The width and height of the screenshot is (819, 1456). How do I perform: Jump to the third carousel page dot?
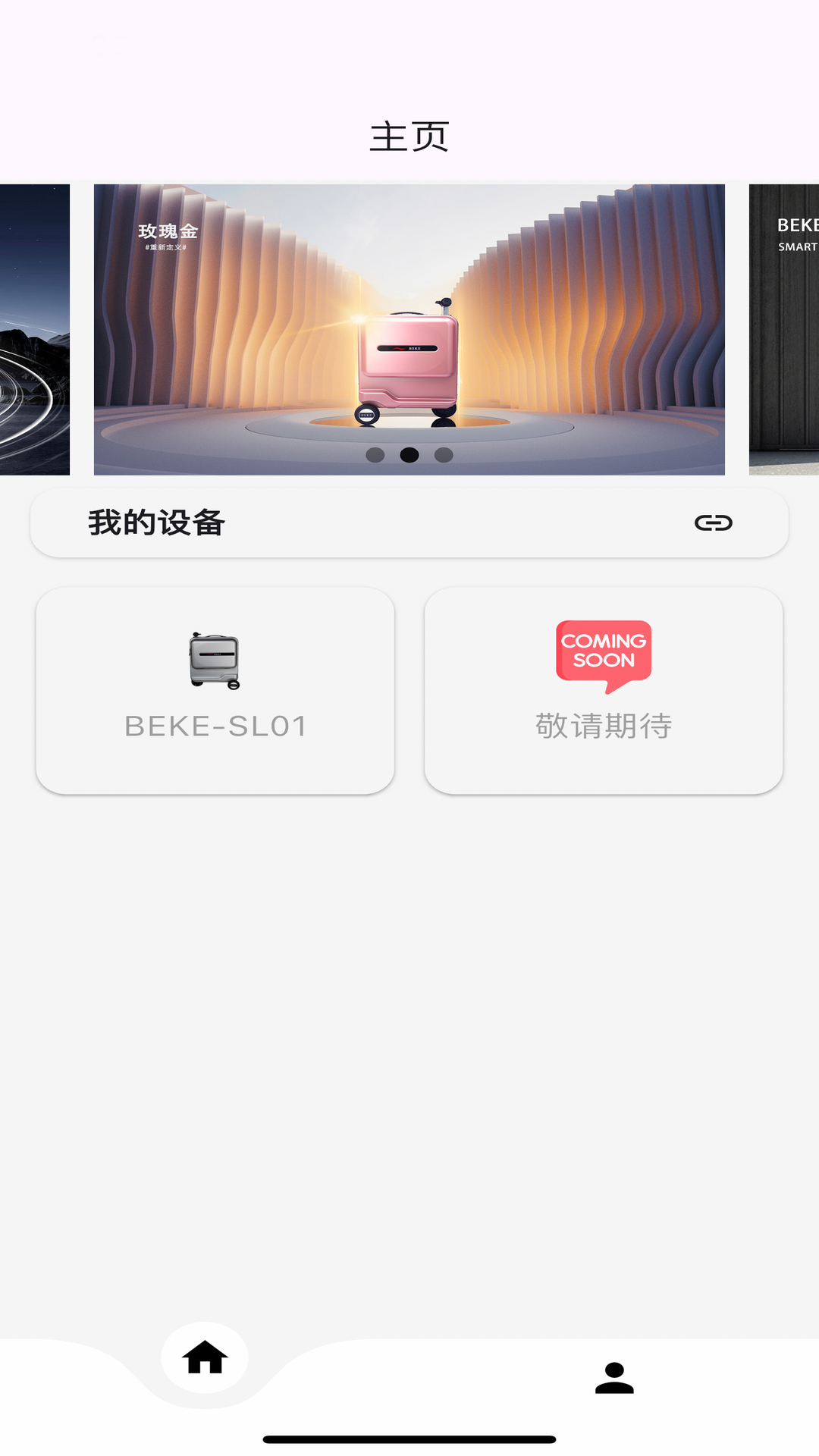point(444,455)
